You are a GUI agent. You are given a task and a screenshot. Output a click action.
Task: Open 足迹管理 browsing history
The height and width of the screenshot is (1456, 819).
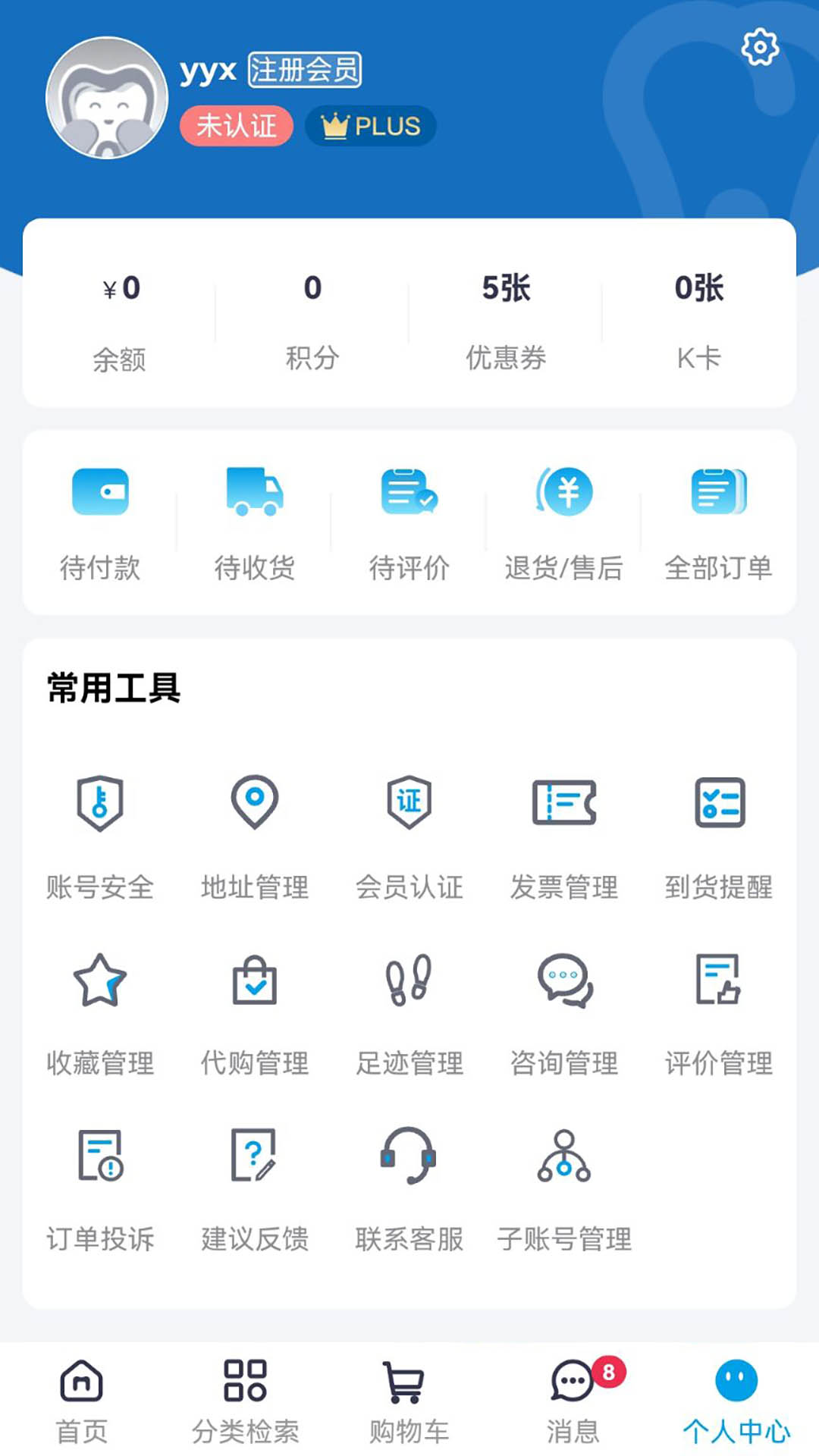click(409, 1012)
